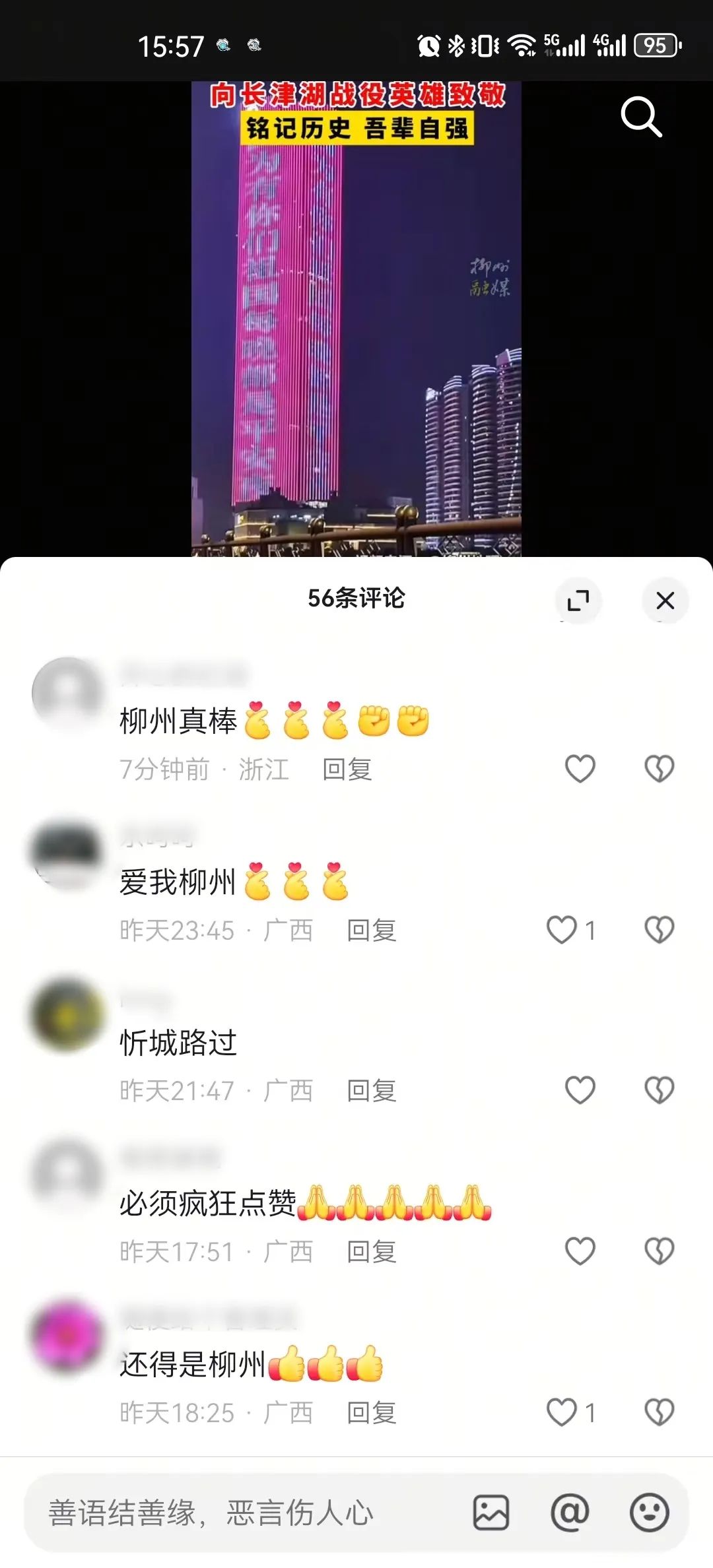The height and width of the screenshot is (1568, 713).
Task: Dislike the comment 必须疯狂点赞
Action: tap(659, 1251)
